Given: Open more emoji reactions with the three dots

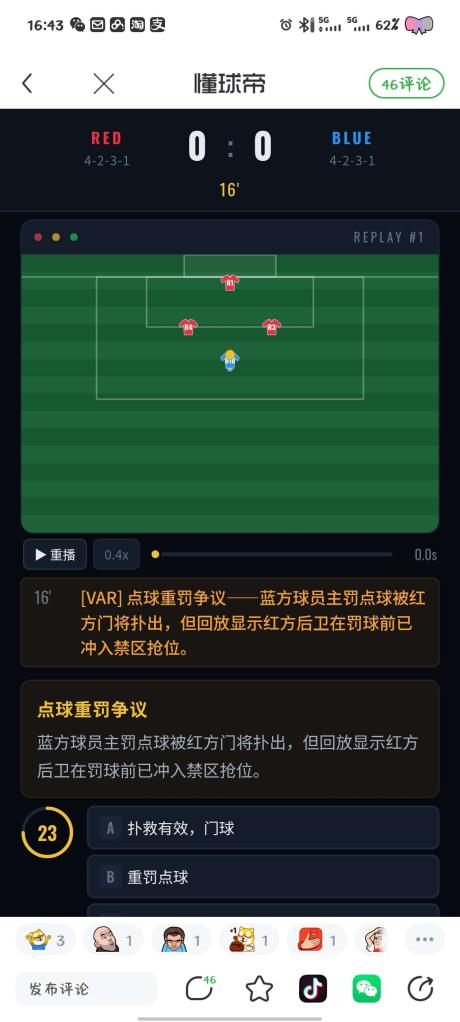Looking at the screenshot, I should 424,940.
